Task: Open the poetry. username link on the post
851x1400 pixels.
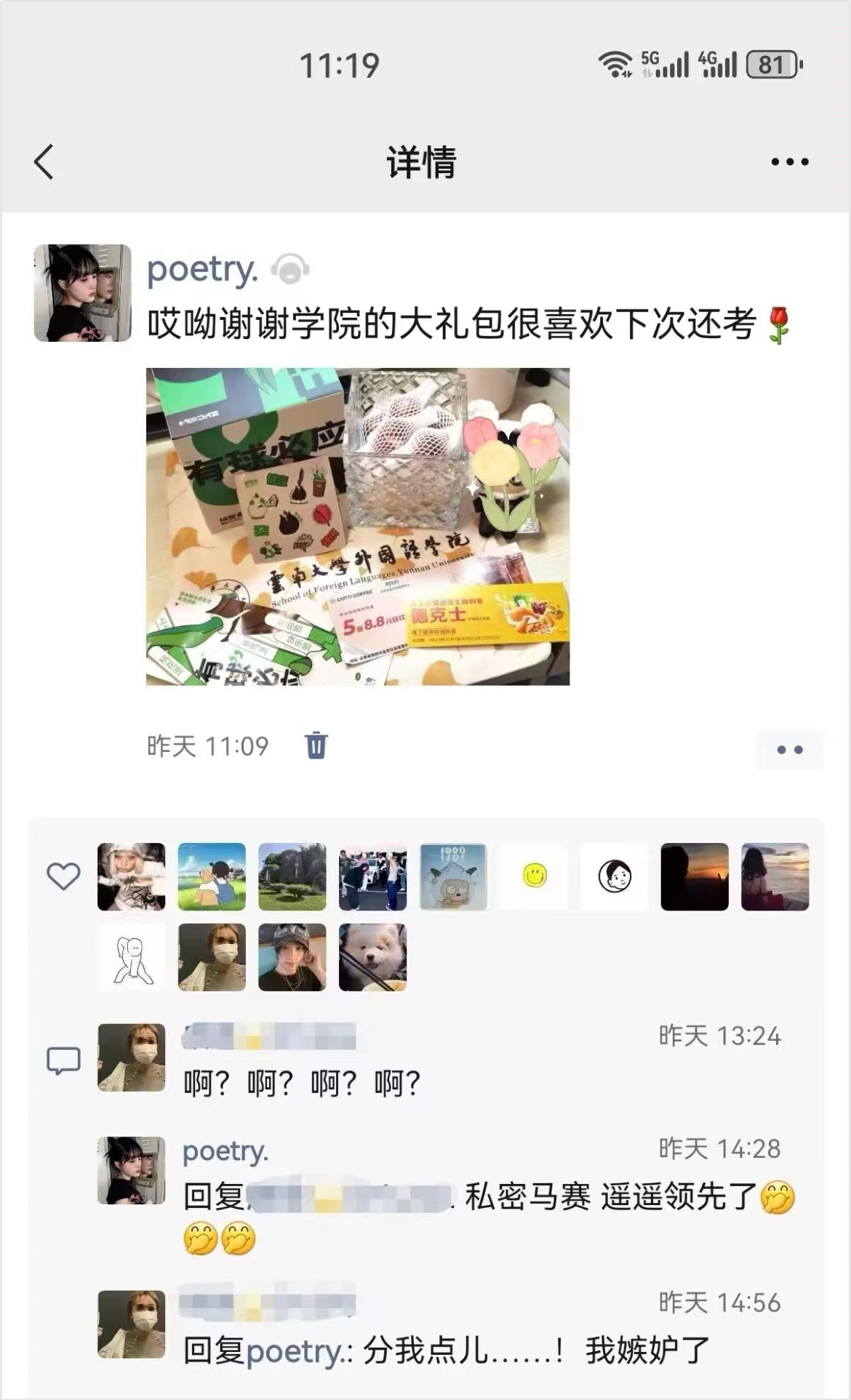Action: 202,270
